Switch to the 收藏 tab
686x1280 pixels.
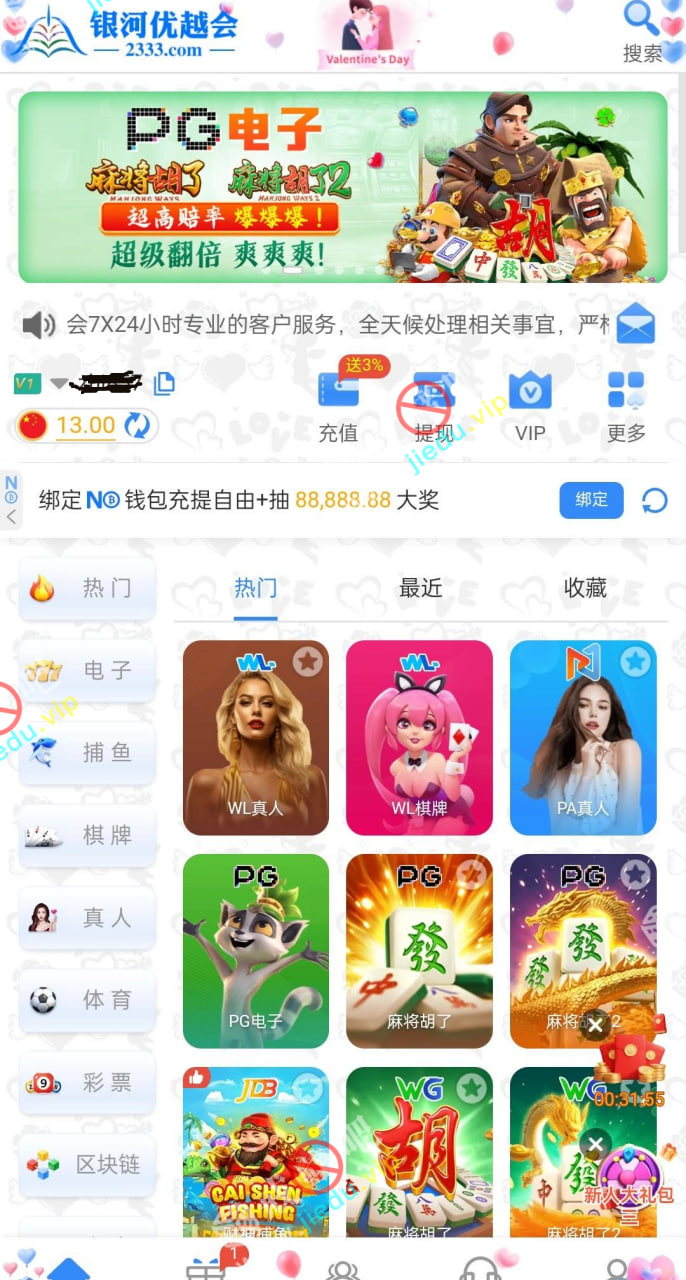585,589
